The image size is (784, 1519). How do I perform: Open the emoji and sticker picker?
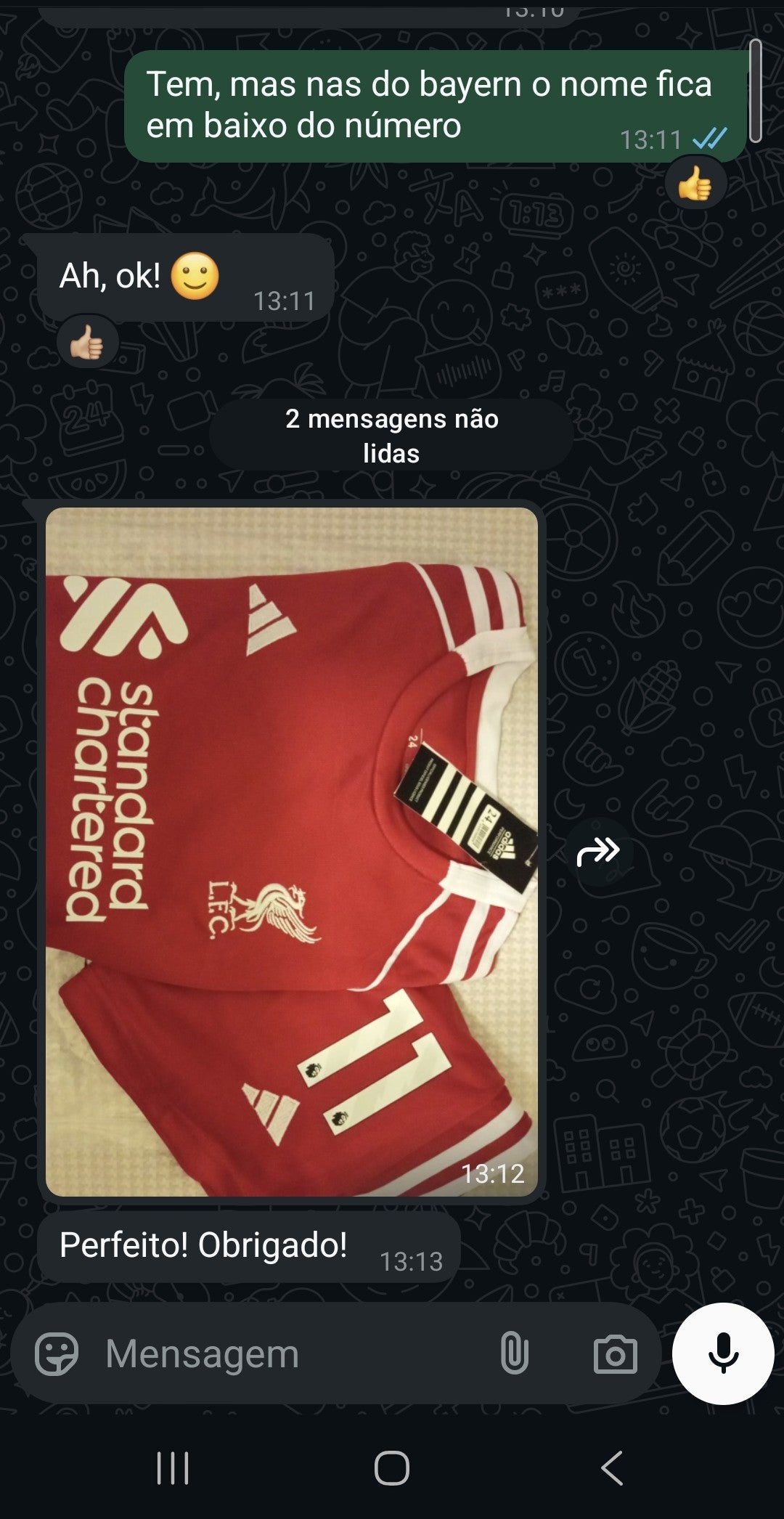tap(57, 1354)
